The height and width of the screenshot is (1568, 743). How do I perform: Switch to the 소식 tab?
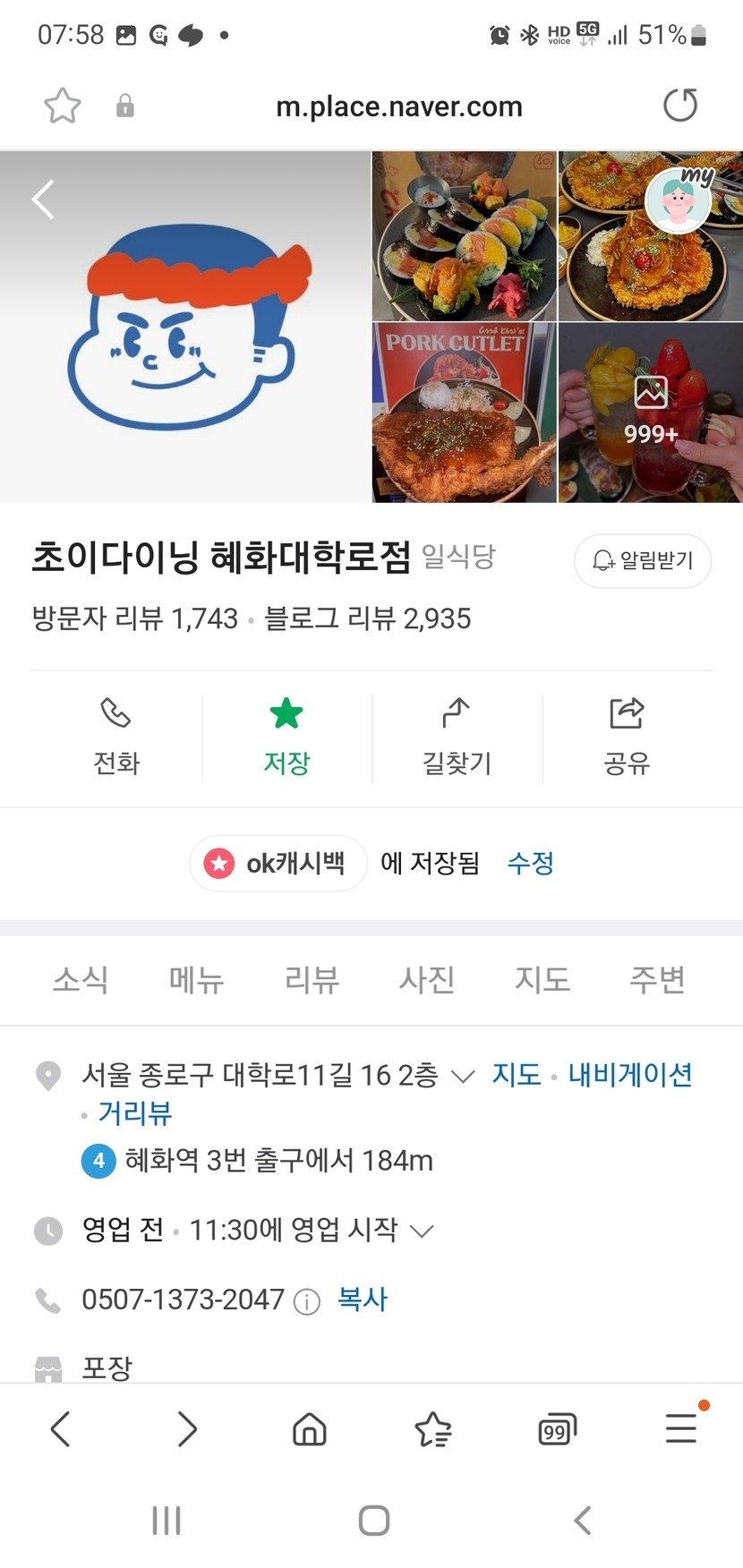pyautogui.click(x=81, y=980)
